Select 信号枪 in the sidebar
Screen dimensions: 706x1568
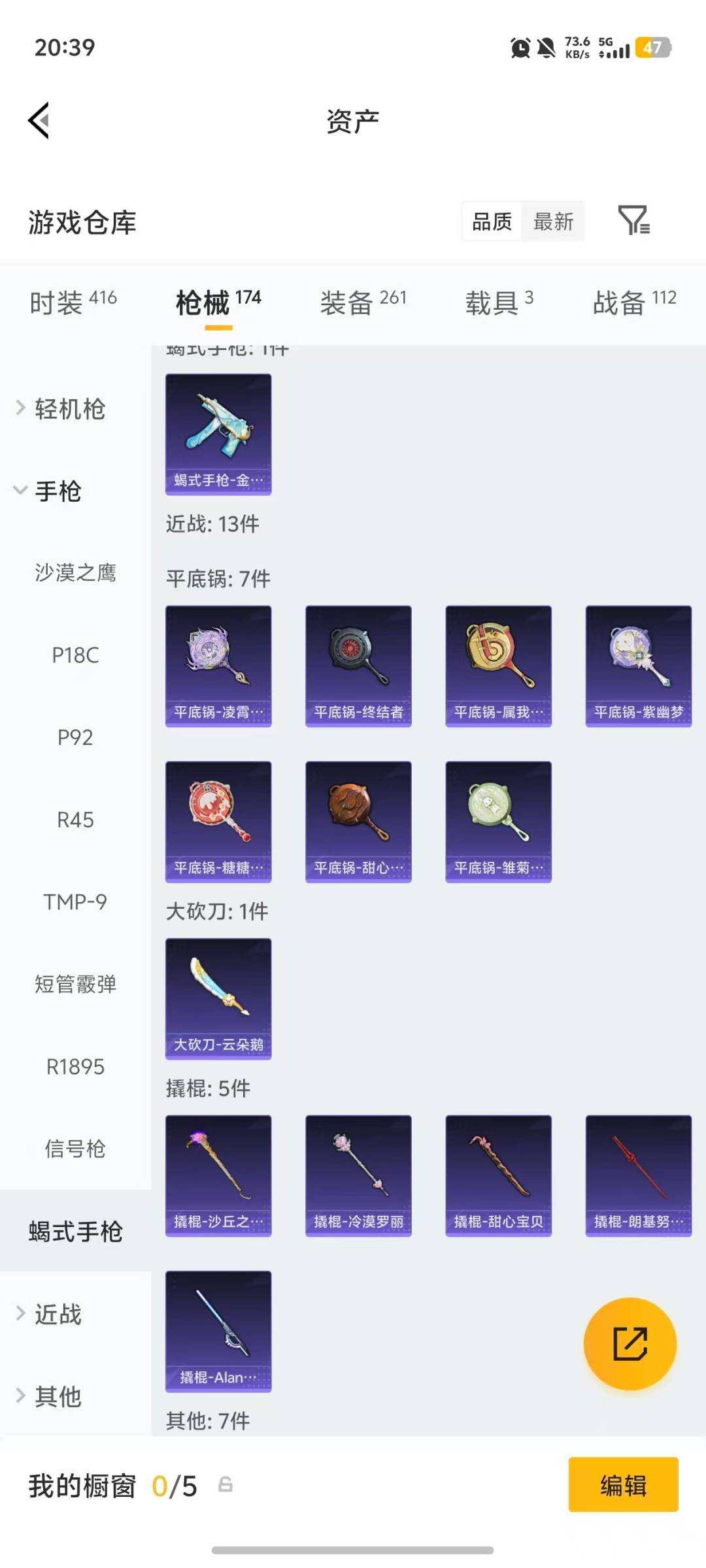[76, 1149]
